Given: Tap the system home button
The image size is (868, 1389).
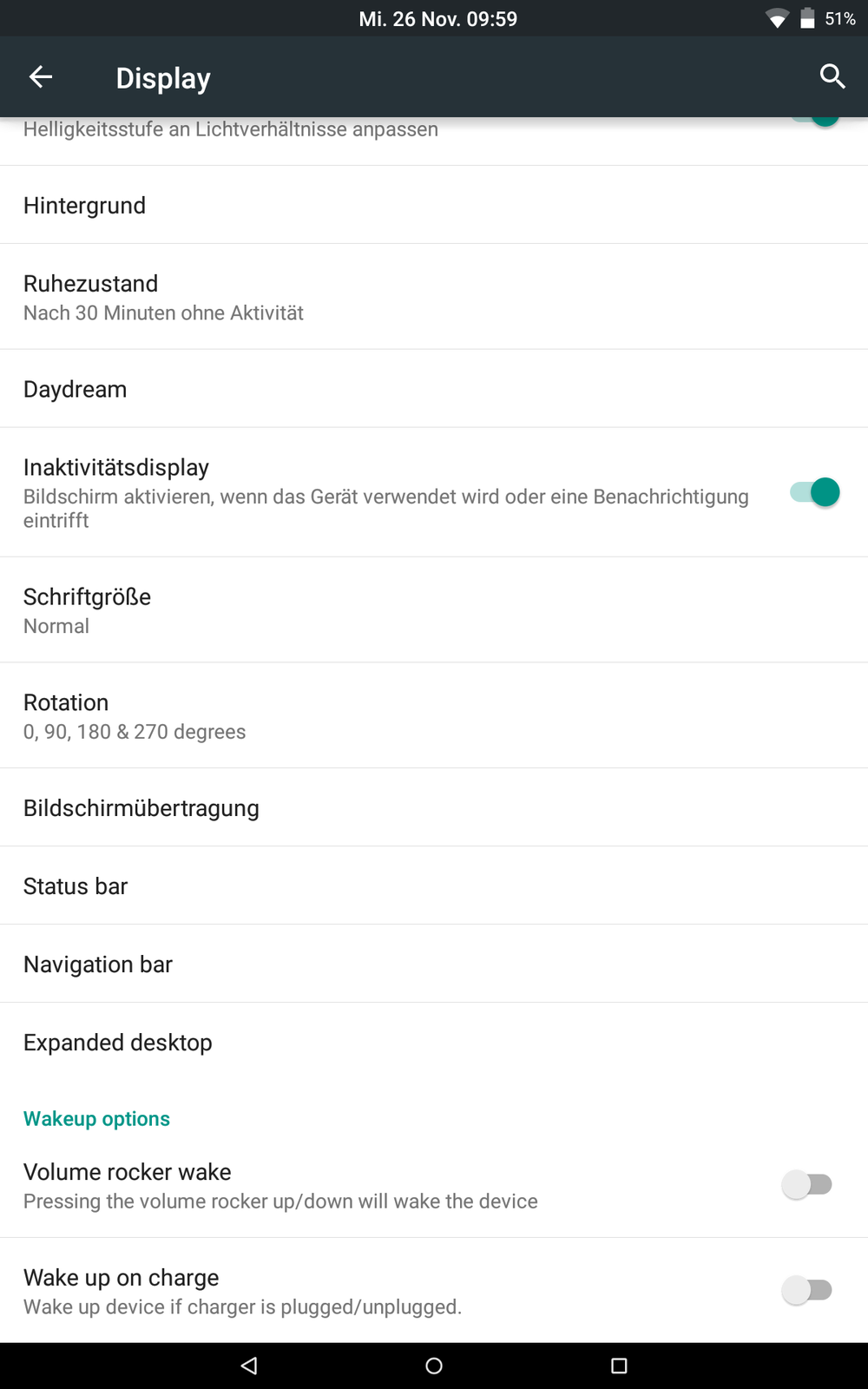Looking at the screenshot, I should [x=434, y=1366].
